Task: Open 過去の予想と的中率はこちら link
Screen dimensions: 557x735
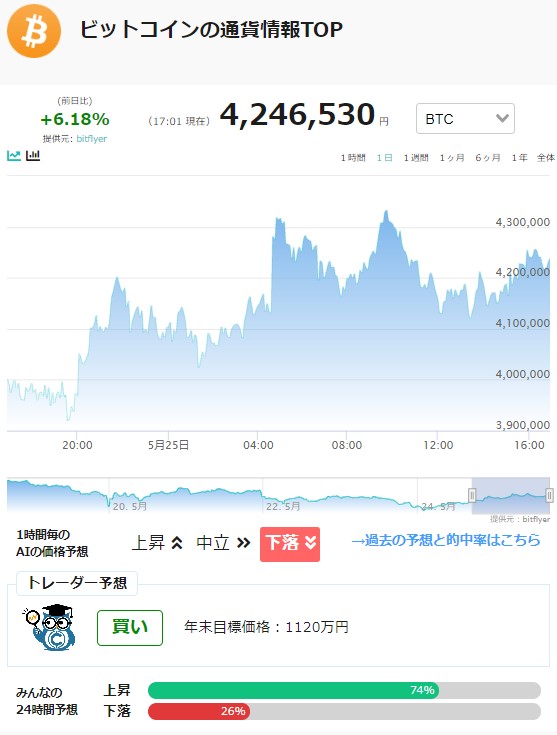Action: click(x=445, y=540)
